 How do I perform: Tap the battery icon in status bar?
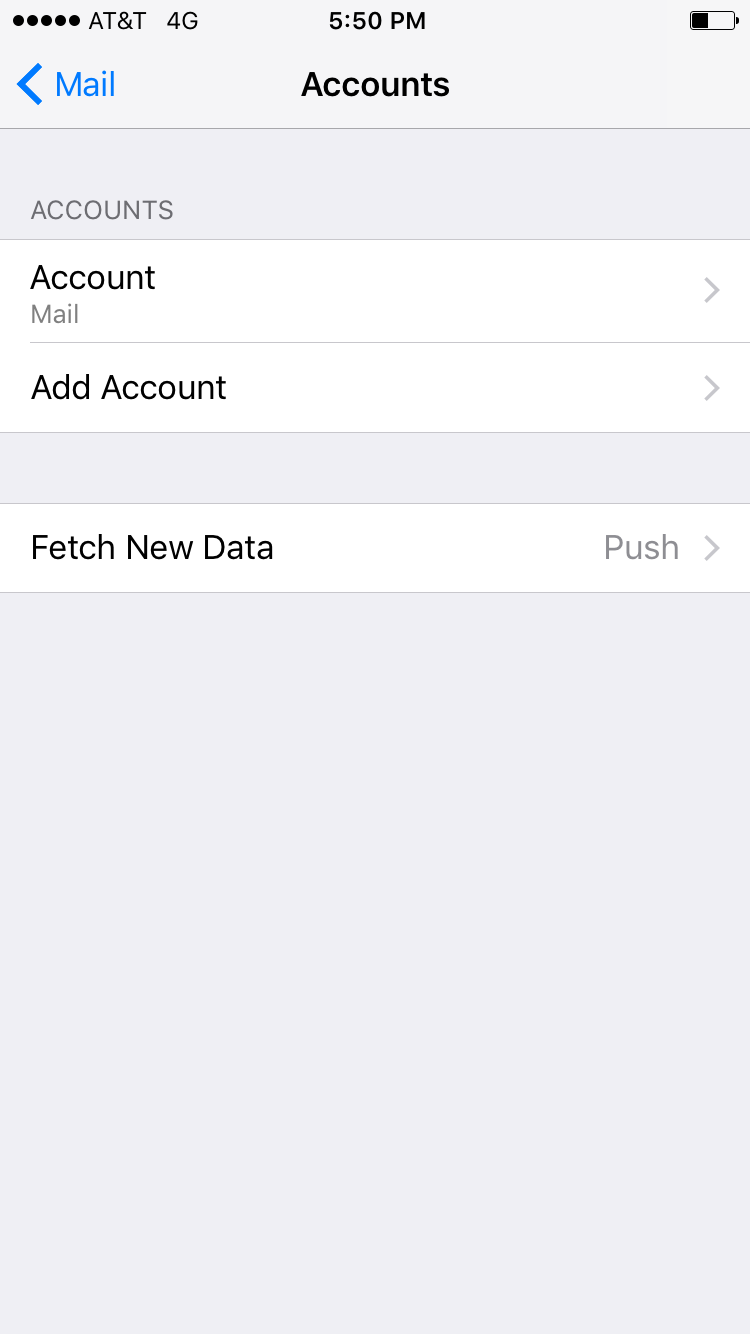pyautogui.click(x=713, y=19)
